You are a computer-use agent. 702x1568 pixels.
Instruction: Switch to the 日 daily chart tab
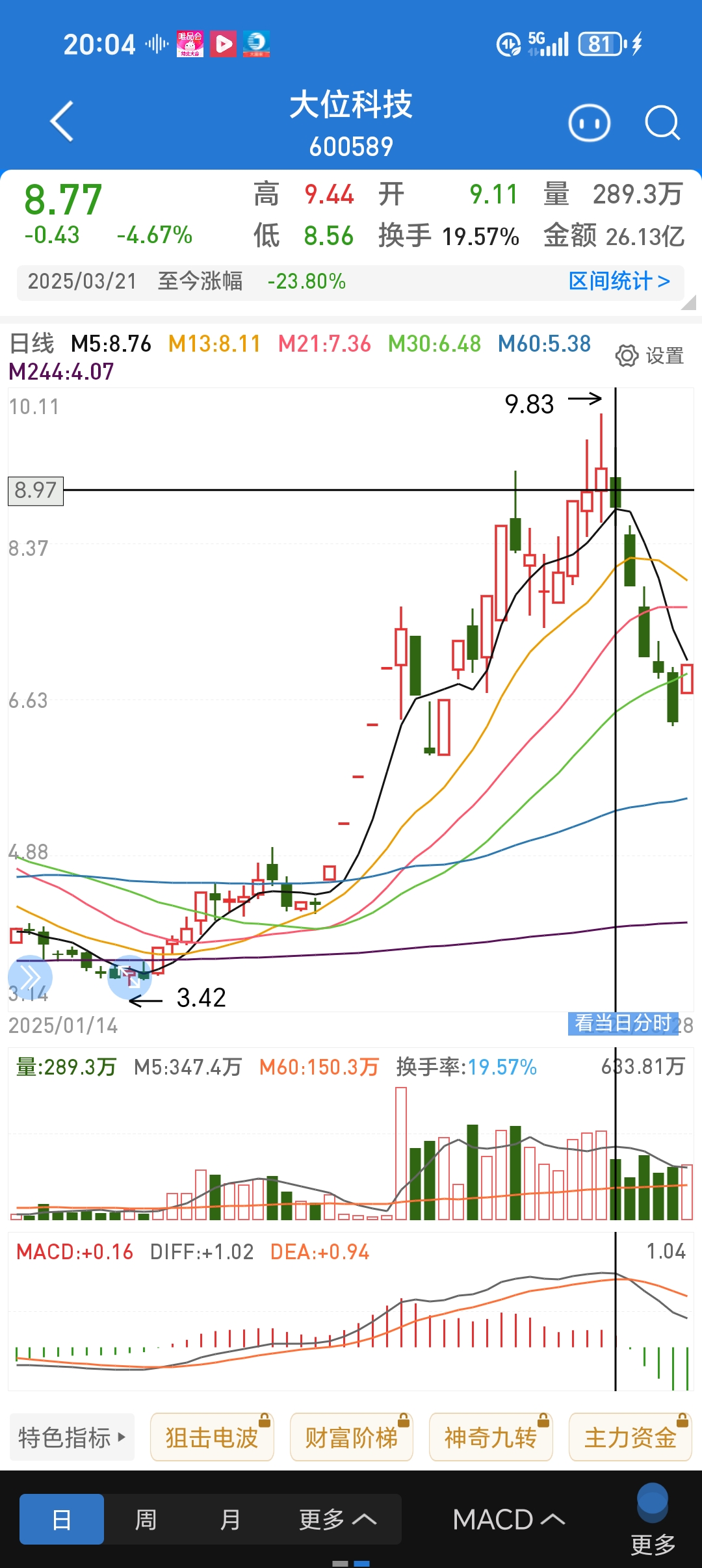pos(62,1519)
